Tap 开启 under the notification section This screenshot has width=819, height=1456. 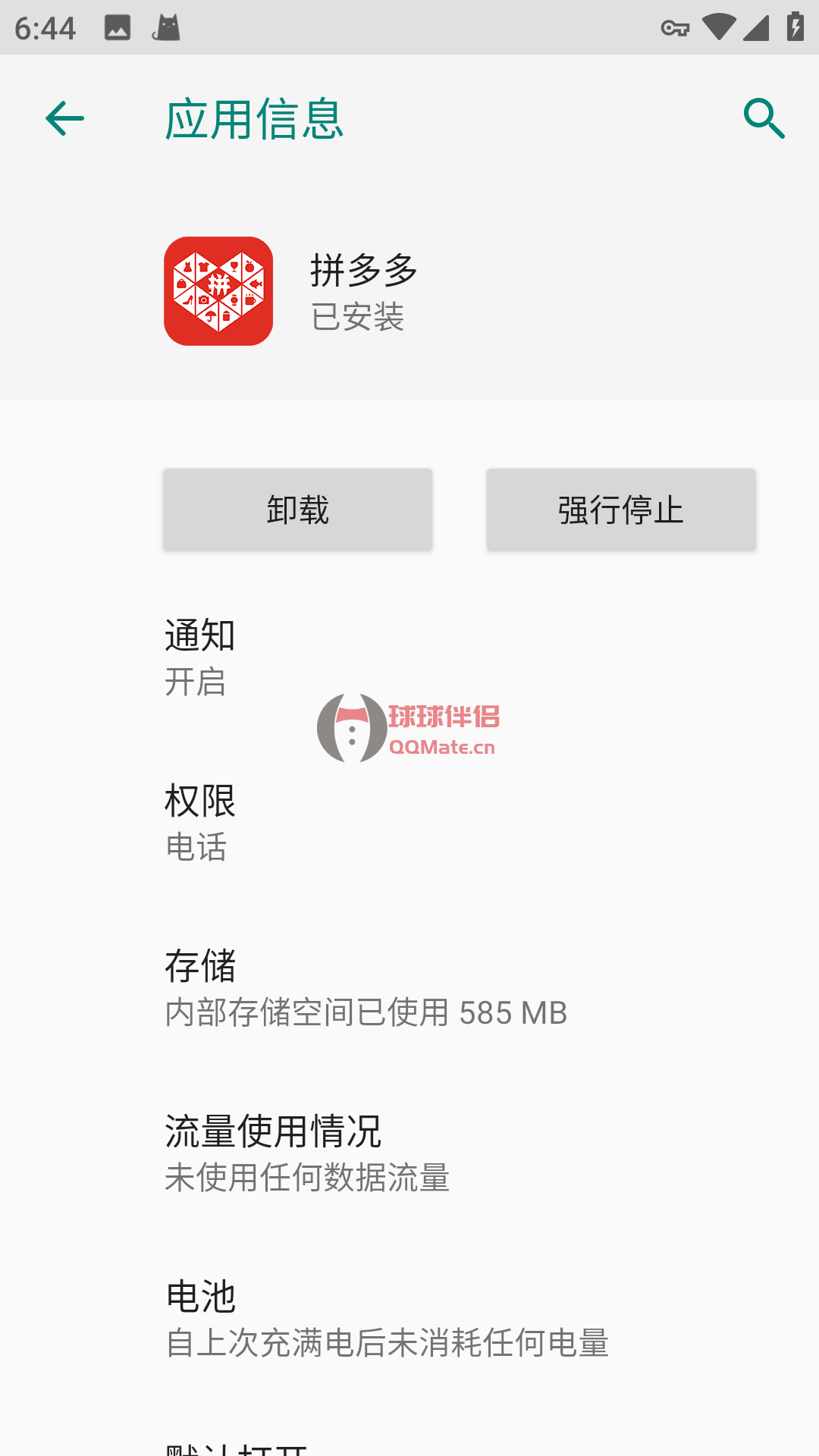point(194,682)
